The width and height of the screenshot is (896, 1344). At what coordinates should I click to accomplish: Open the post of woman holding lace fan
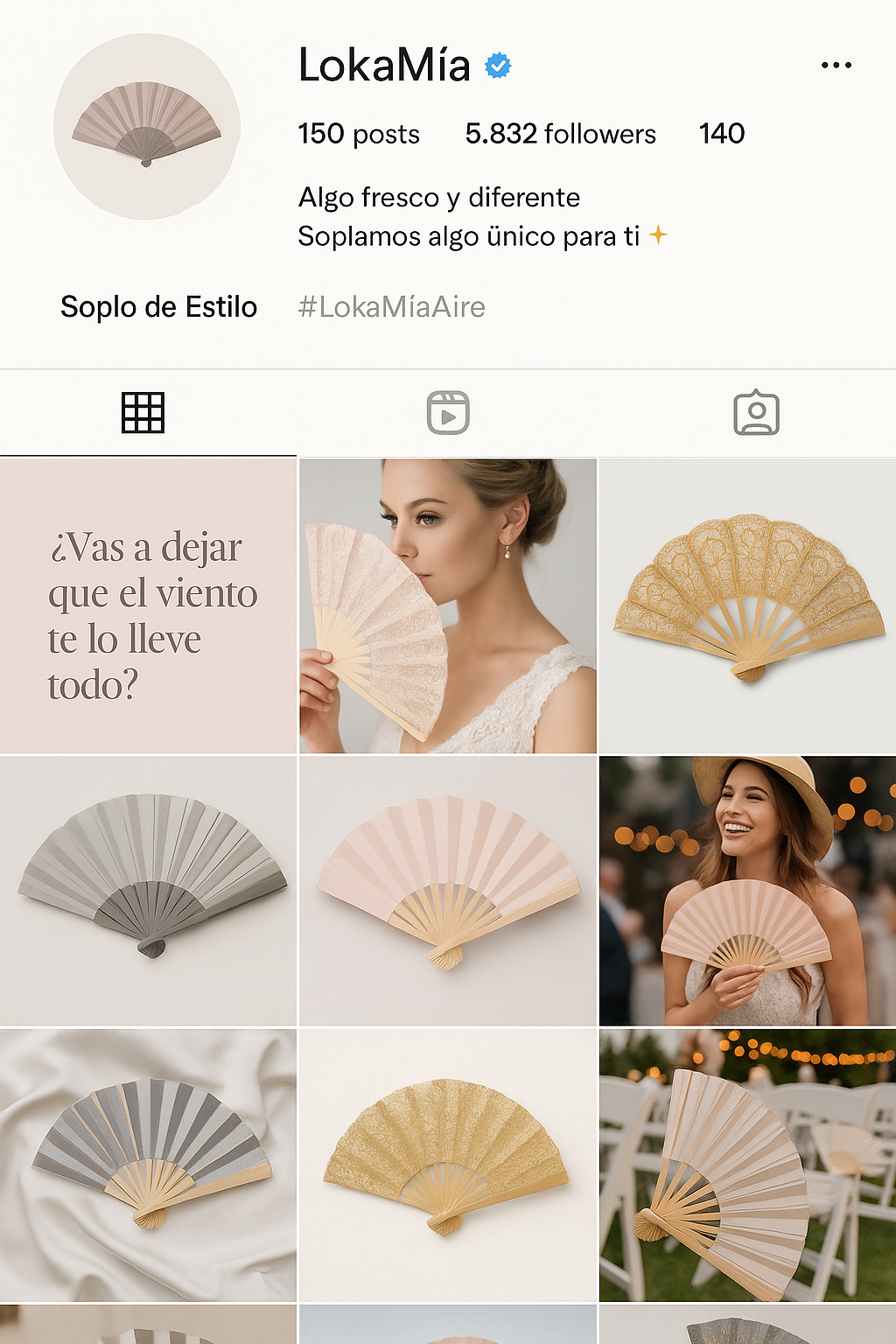(x=448, y=606)
